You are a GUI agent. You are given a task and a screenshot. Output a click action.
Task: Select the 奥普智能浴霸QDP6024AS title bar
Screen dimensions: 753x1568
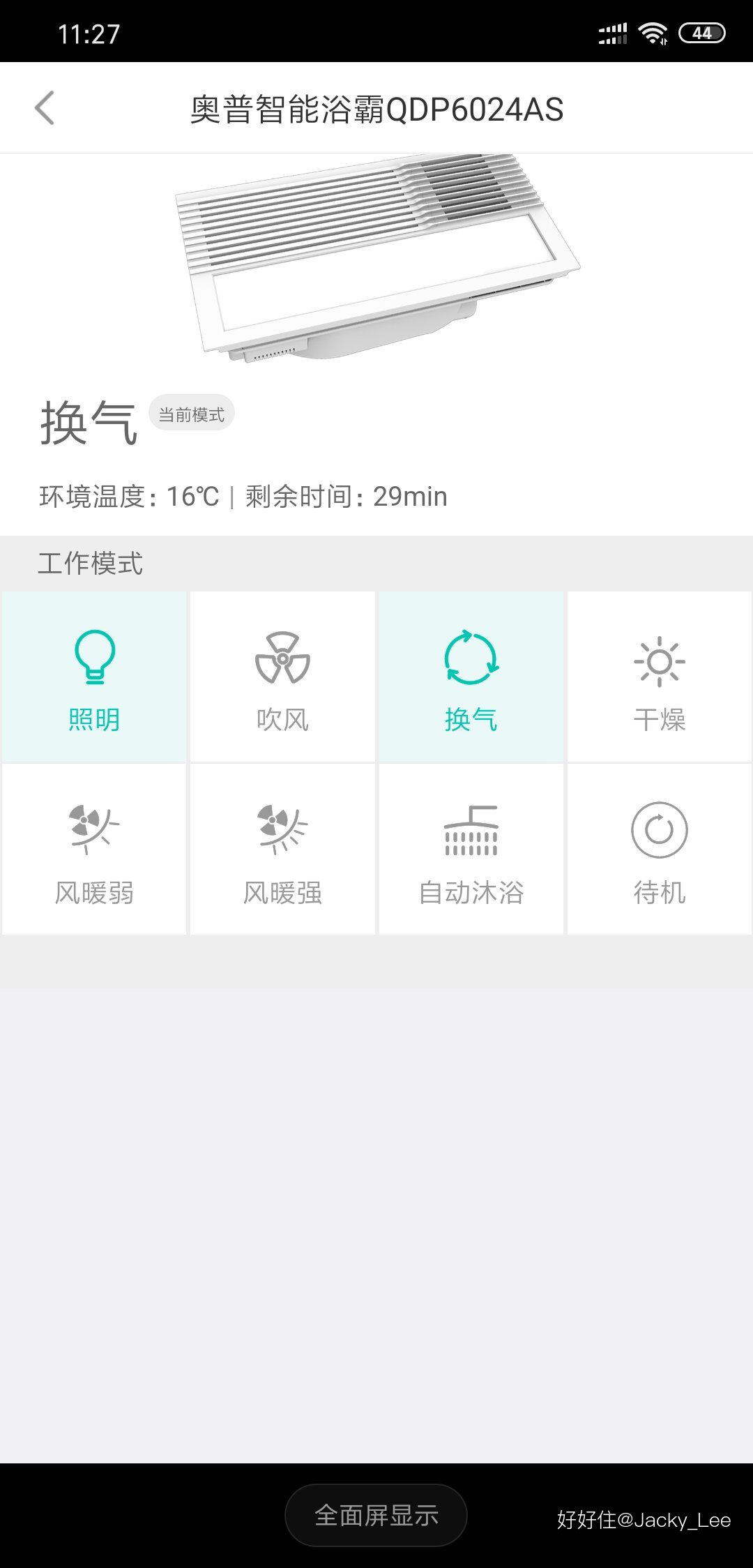376,108
